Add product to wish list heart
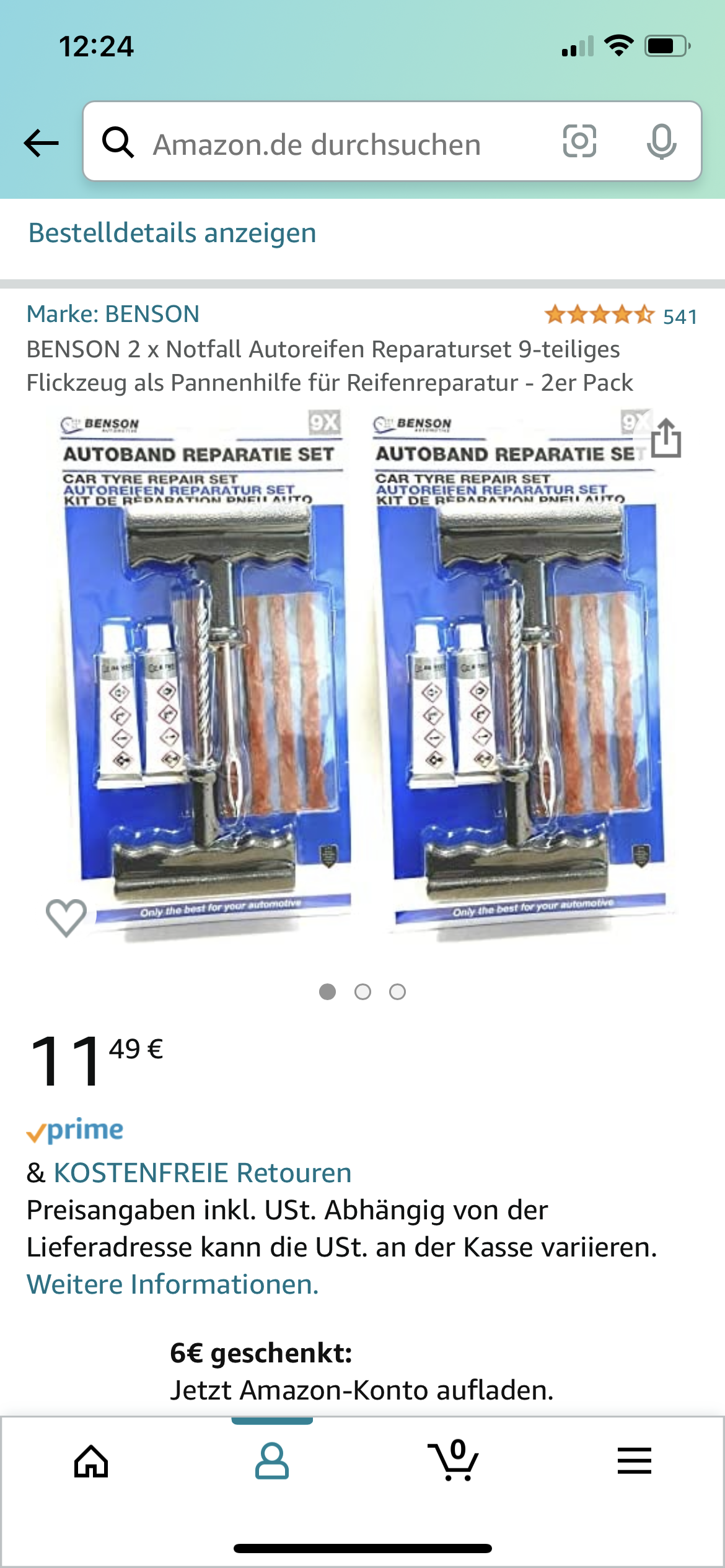 (66, 917)
